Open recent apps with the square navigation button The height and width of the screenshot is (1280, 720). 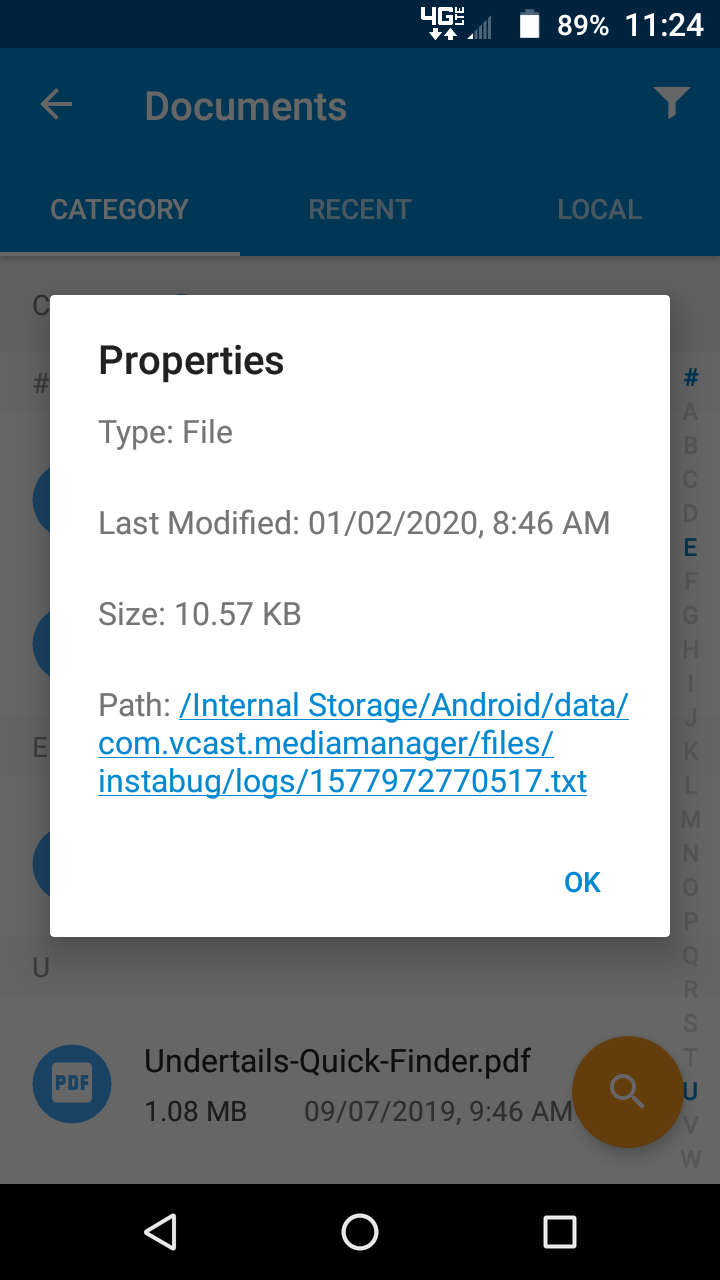pyautogui.click(x=560, y=1232)
